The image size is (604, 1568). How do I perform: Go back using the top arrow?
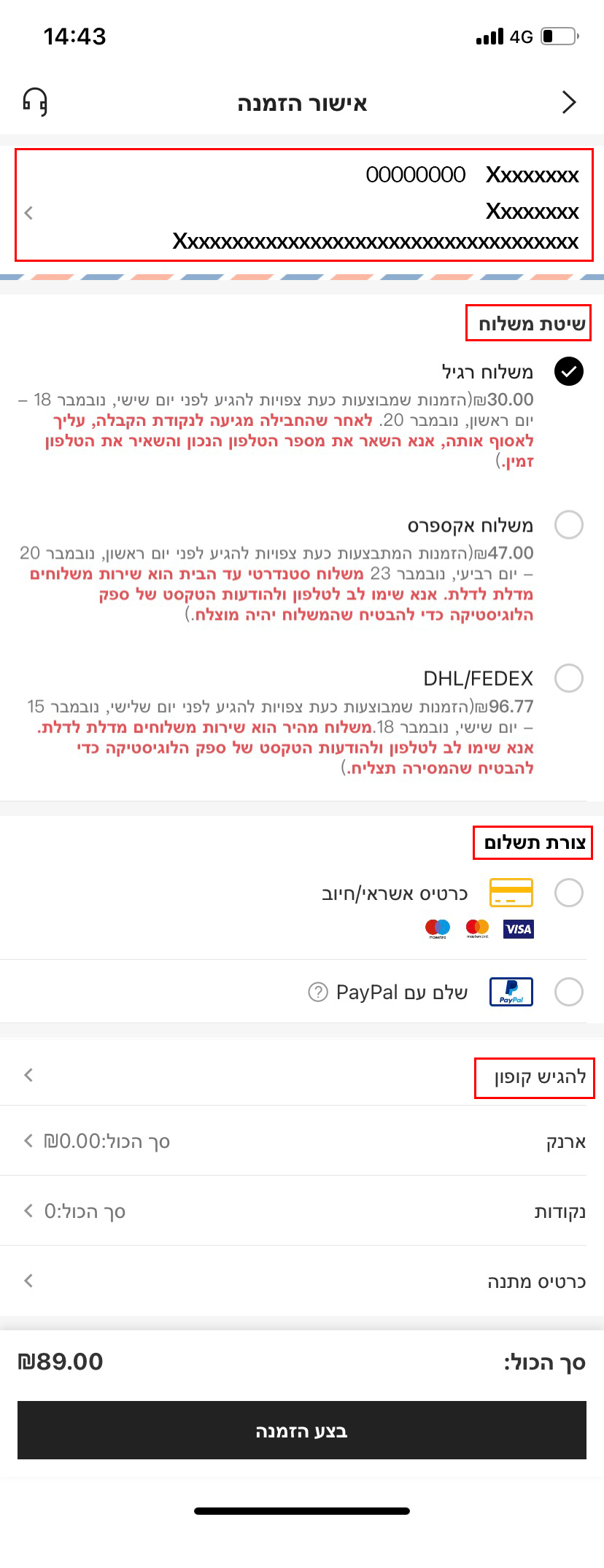[569, 102]
